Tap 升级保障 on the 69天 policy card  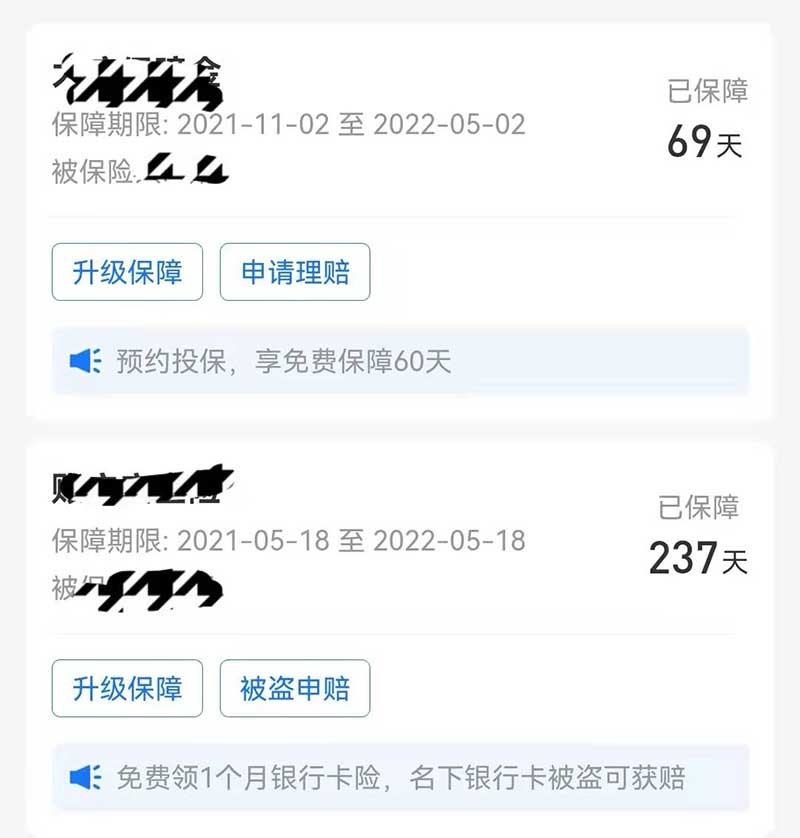(127, 272)
